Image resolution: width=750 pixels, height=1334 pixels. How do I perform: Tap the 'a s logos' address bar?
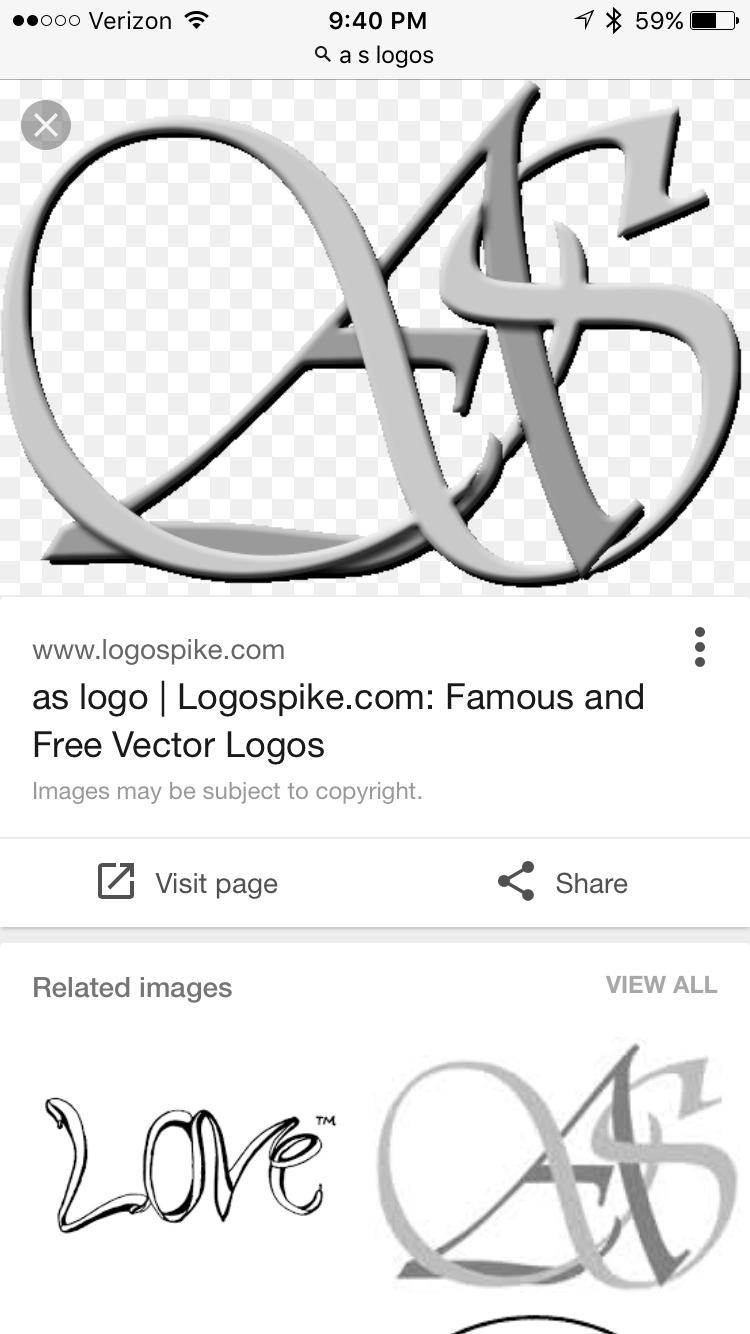click(x=375, y=55)
